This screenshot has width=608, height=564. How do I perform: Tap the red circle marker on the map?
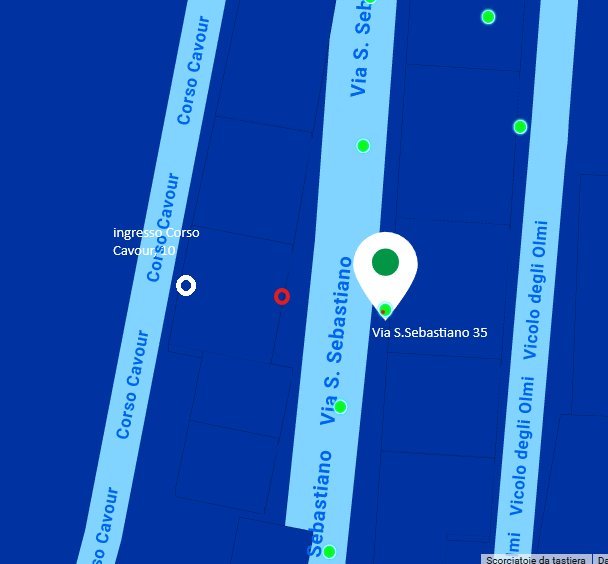(x=282, y=296)
